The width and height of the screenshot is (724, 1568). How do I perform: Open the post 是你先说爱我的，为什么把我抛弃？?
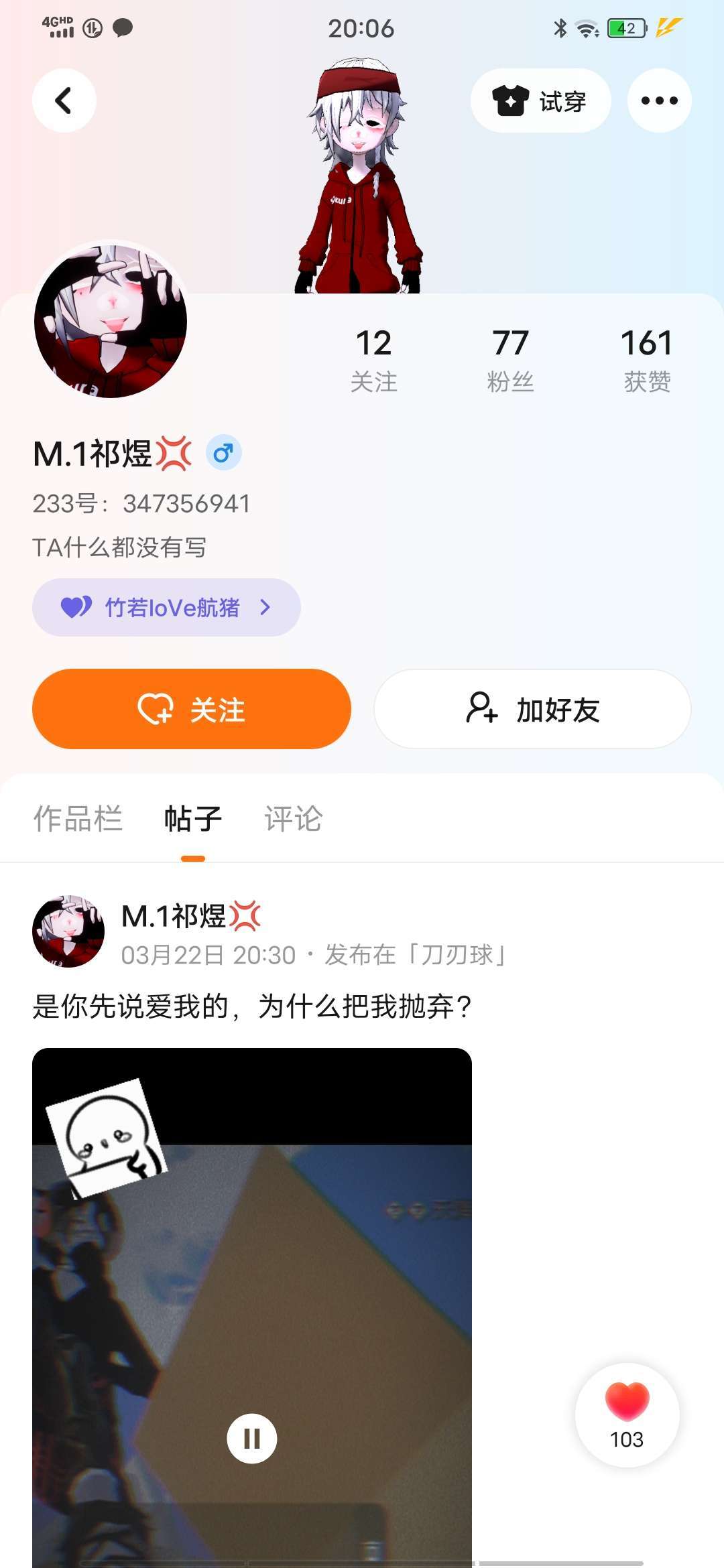[x=252, y=1006]
